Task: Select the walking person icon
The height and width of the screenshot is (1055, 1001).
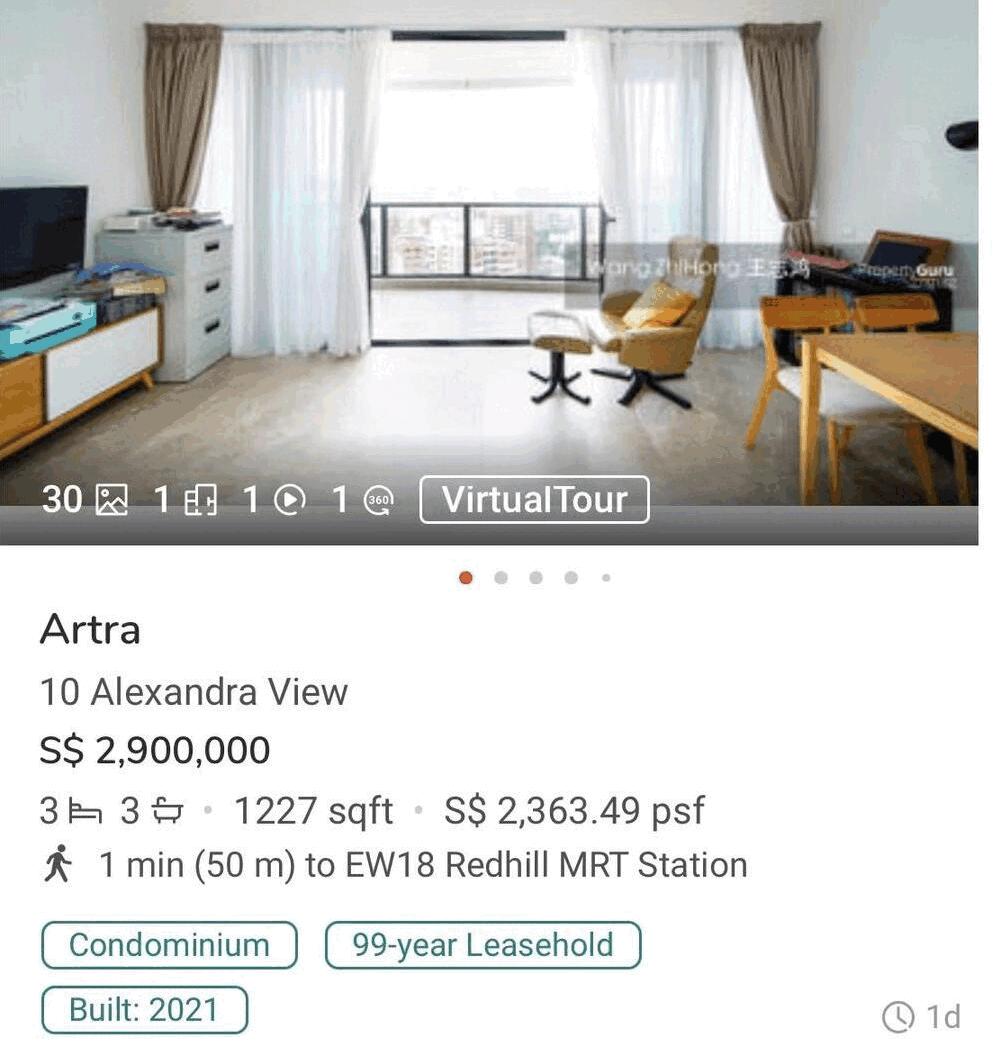Action: click(x=59, y=863)
